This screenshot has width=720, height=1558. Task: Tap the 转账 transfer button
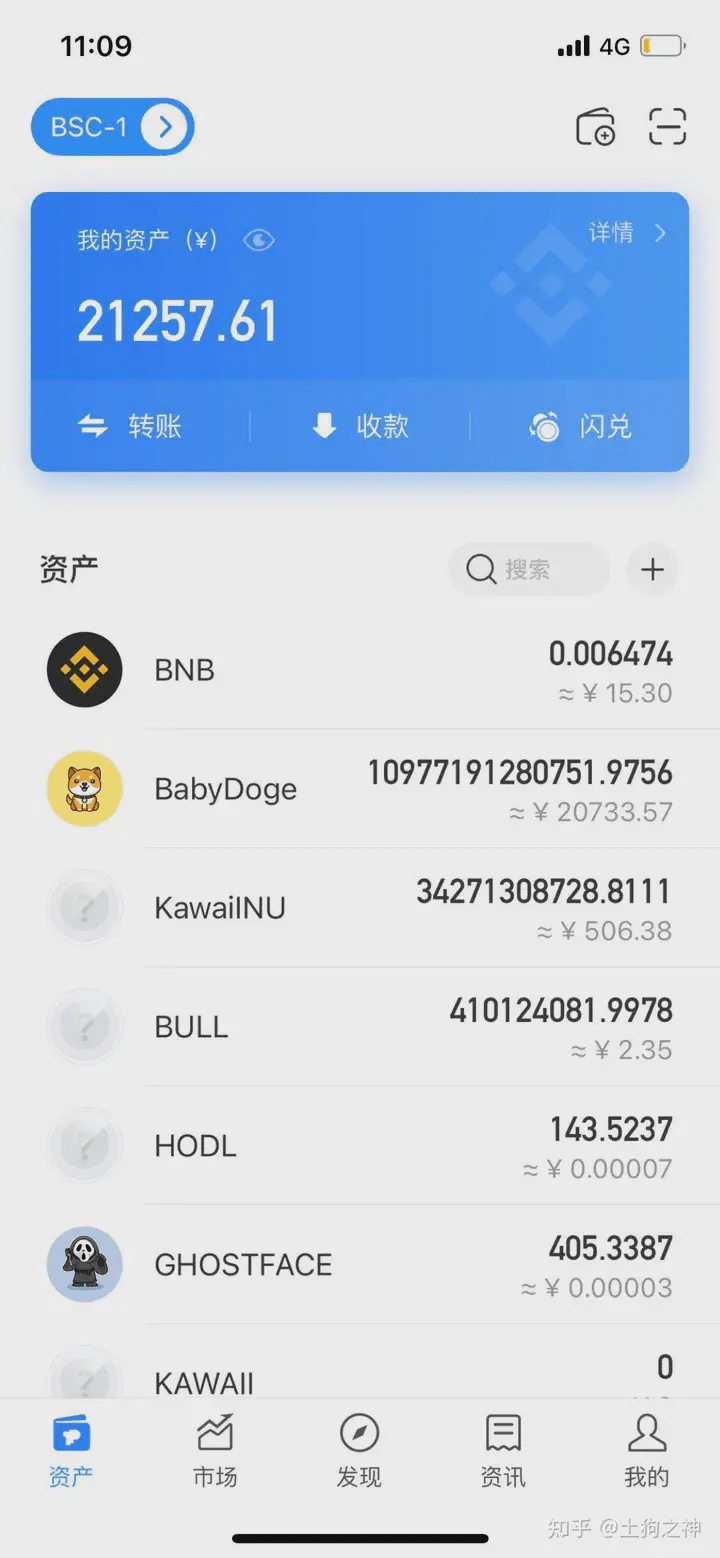pos(130,426)
